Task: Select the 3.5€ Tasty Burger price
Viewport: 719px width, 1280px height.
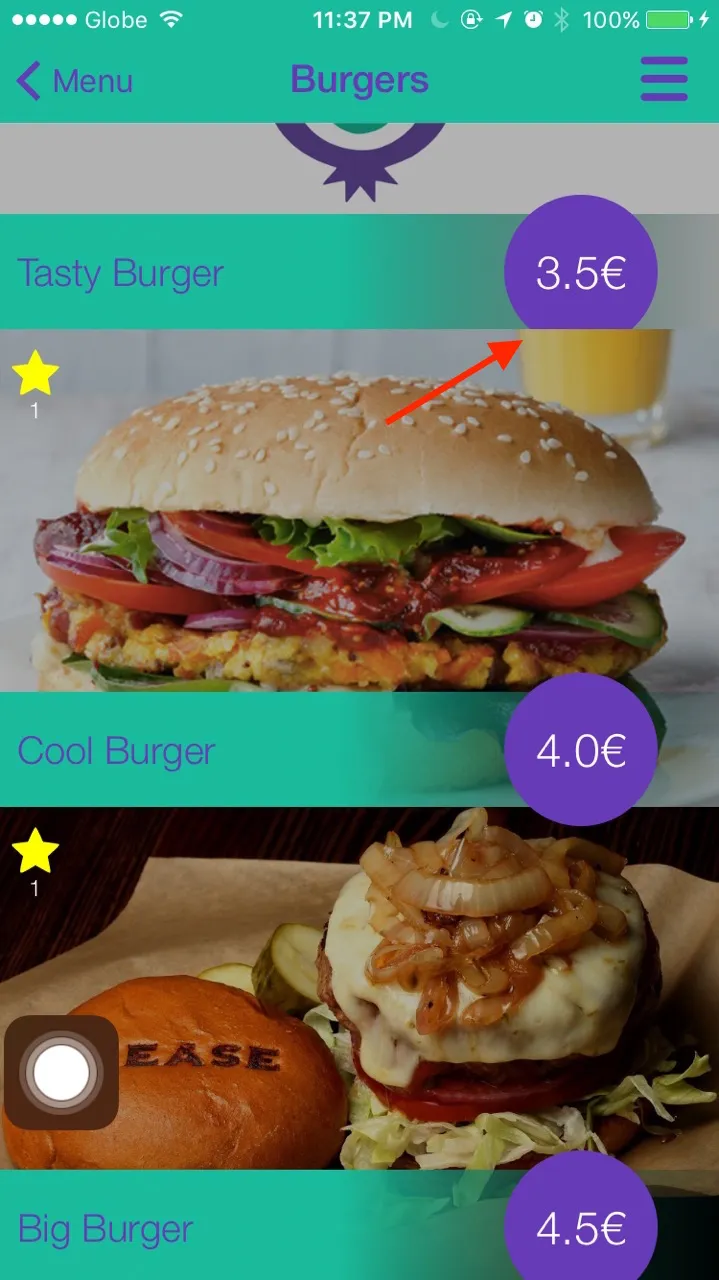Action: 581,272
